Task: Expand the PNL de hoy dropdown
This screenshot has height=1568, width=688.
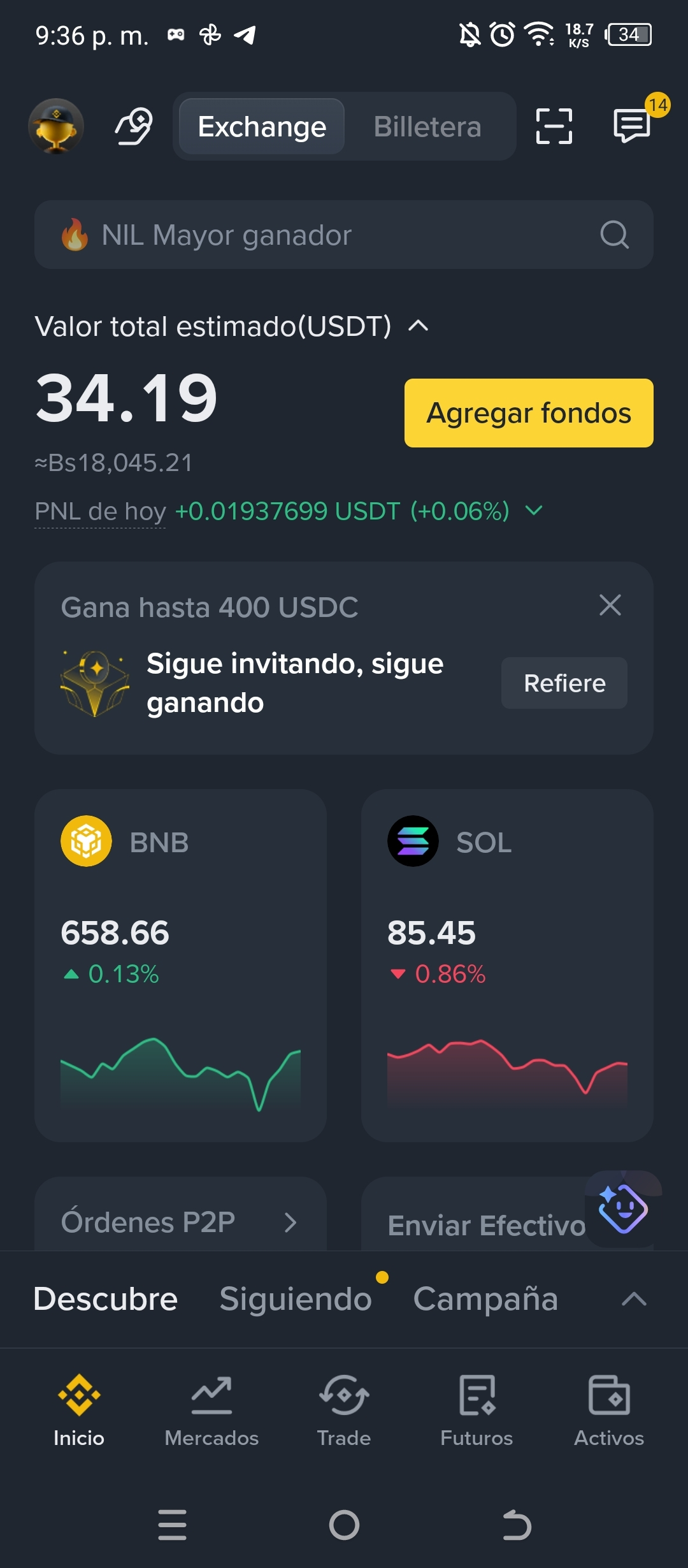Action: pos(534,511)
